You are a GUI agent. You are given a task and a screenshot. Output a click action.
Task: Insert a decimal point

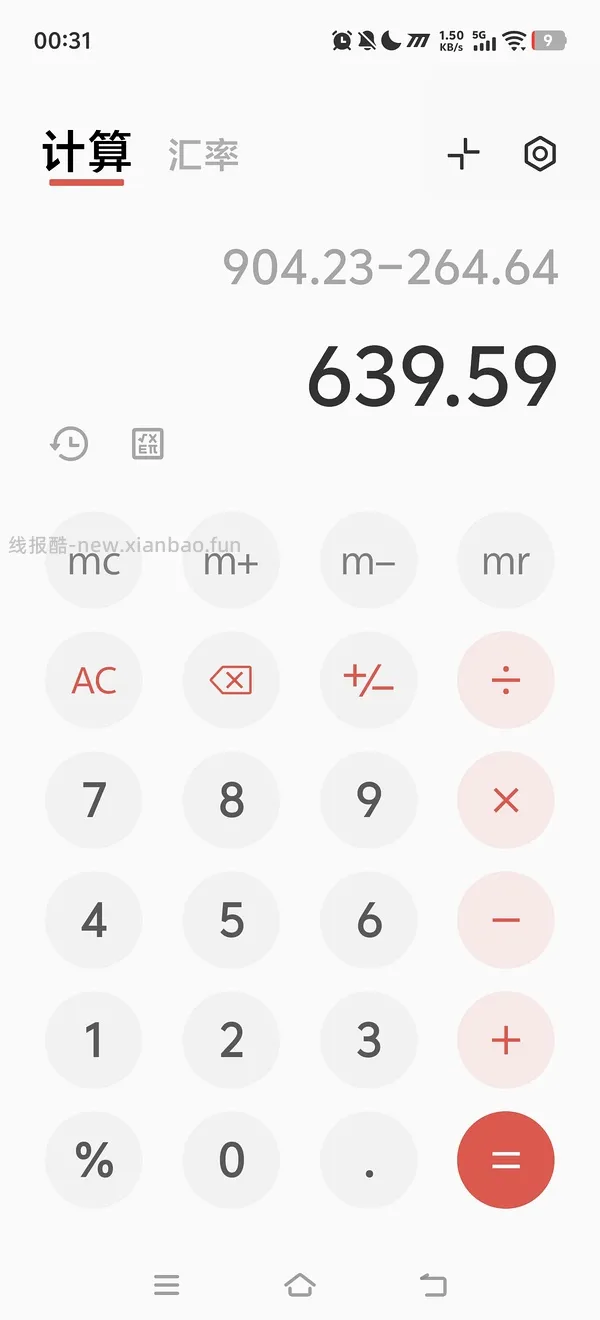coord(368,1160)
